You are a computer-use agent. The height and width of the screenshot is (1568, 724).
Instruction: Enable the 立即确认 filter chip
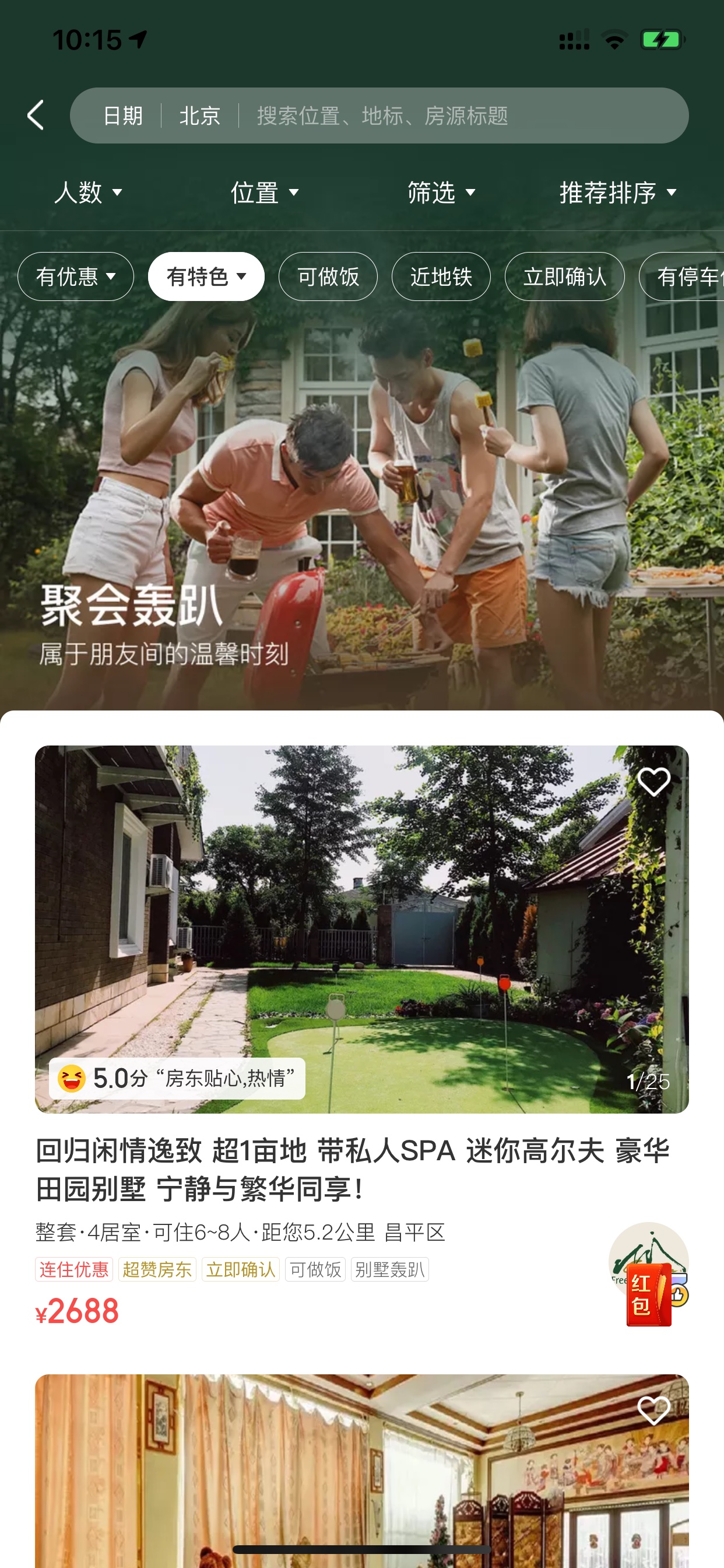click(x=565, y=276)
